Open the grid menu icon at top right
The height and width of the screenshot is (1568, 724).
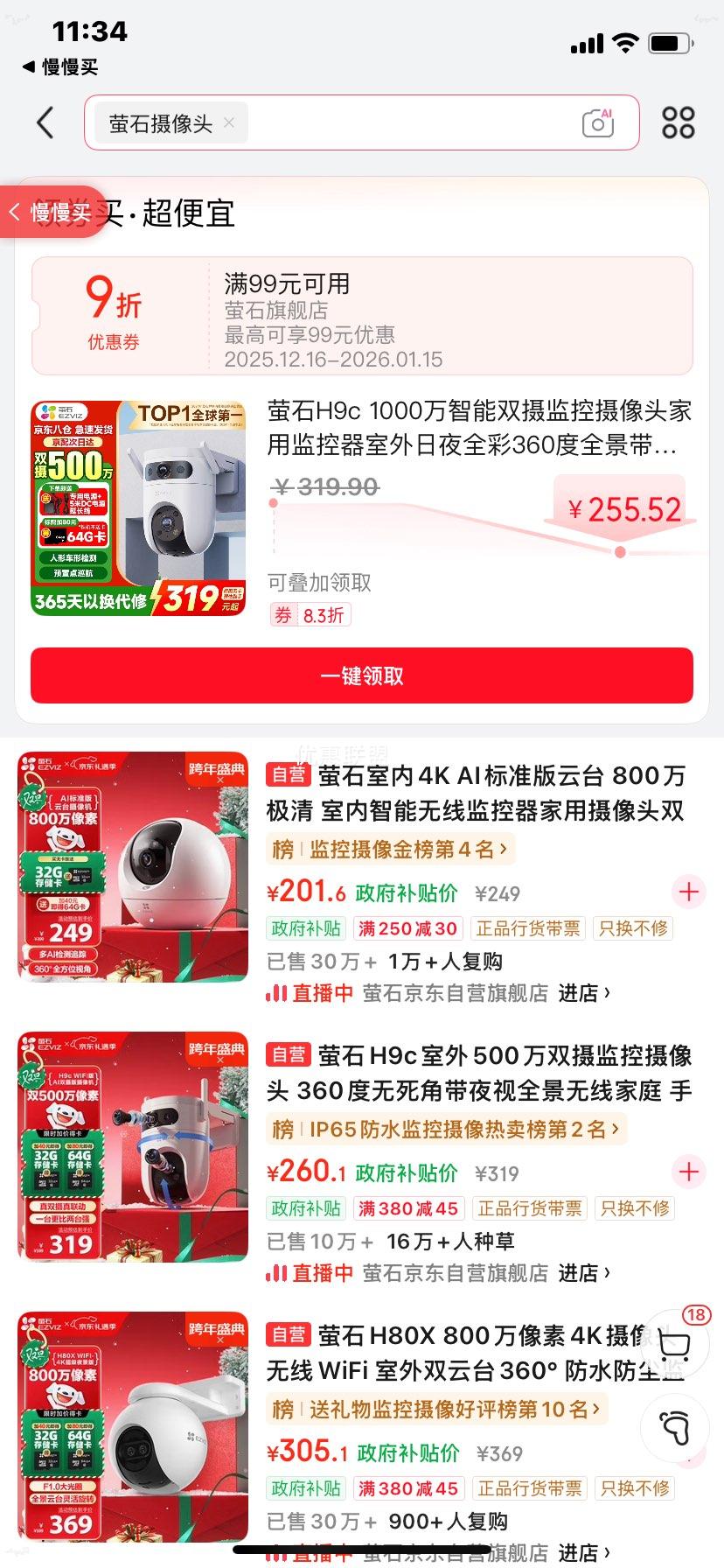click(x=679, y=123)
